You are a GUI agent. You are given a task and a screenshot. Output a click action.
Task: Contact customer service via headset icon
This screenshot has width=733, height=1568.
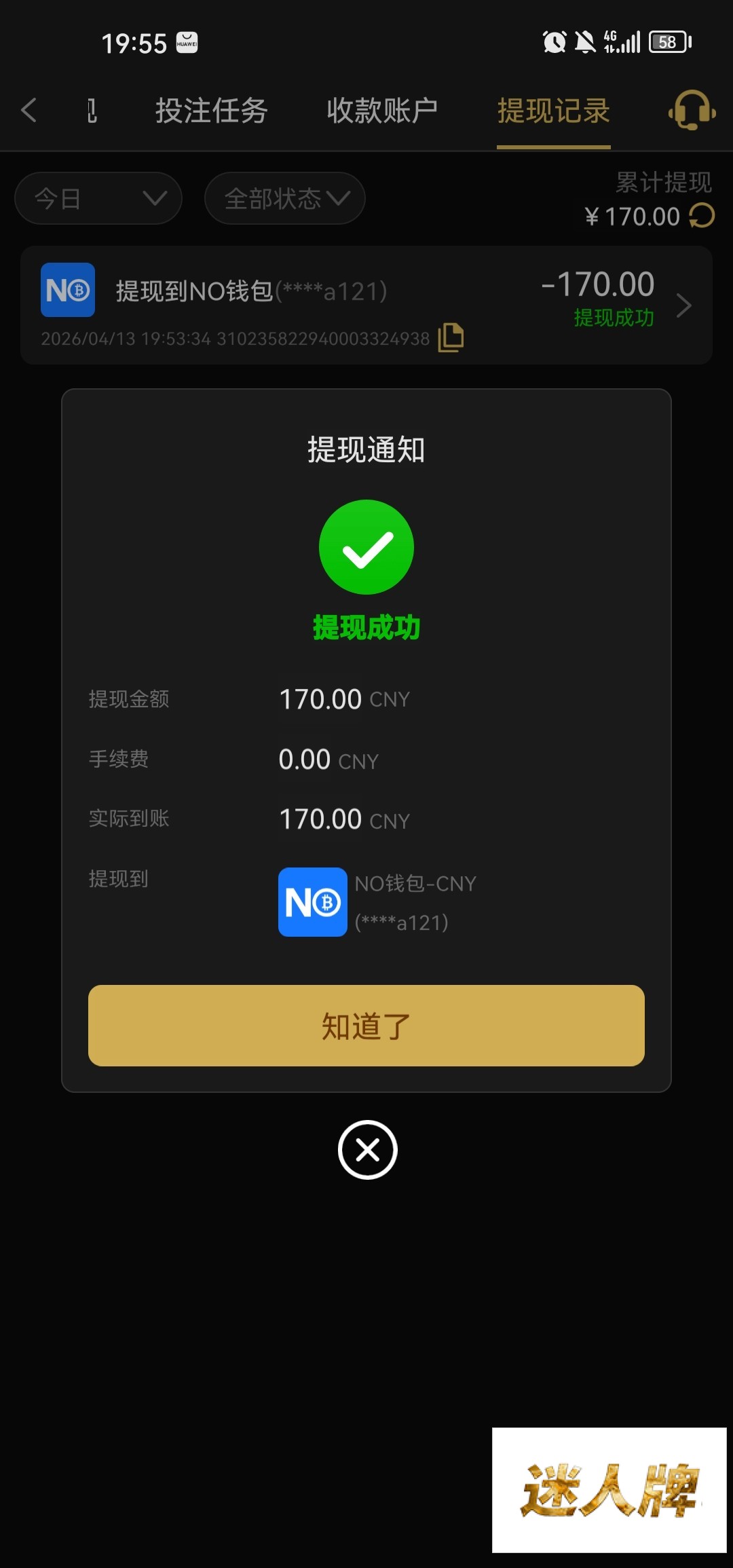coord(692,111)
